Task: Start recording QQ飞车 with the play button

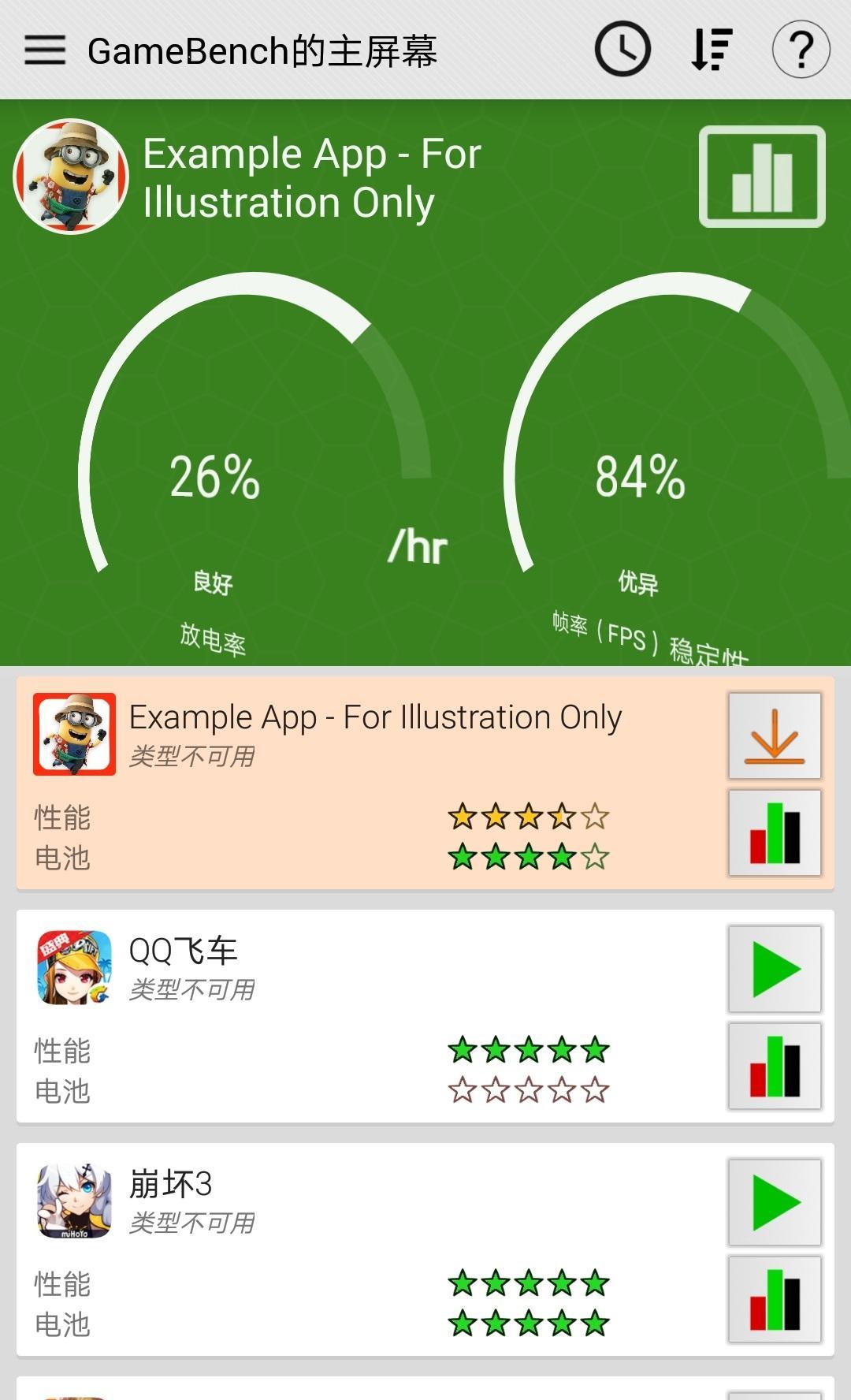Action: (775, 969)
